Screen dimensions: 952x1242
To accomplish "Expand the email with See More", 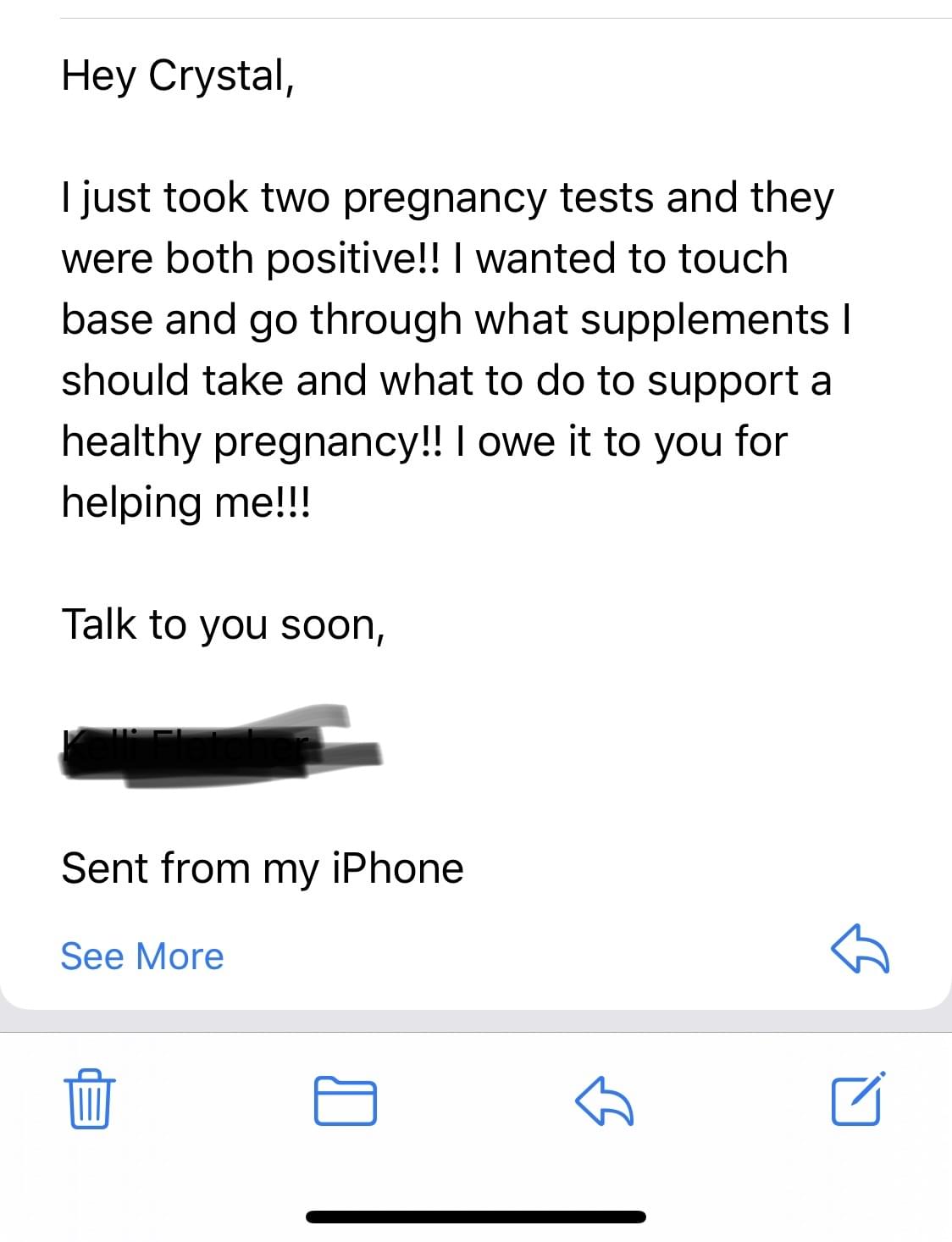I will (x=142, y=956).
